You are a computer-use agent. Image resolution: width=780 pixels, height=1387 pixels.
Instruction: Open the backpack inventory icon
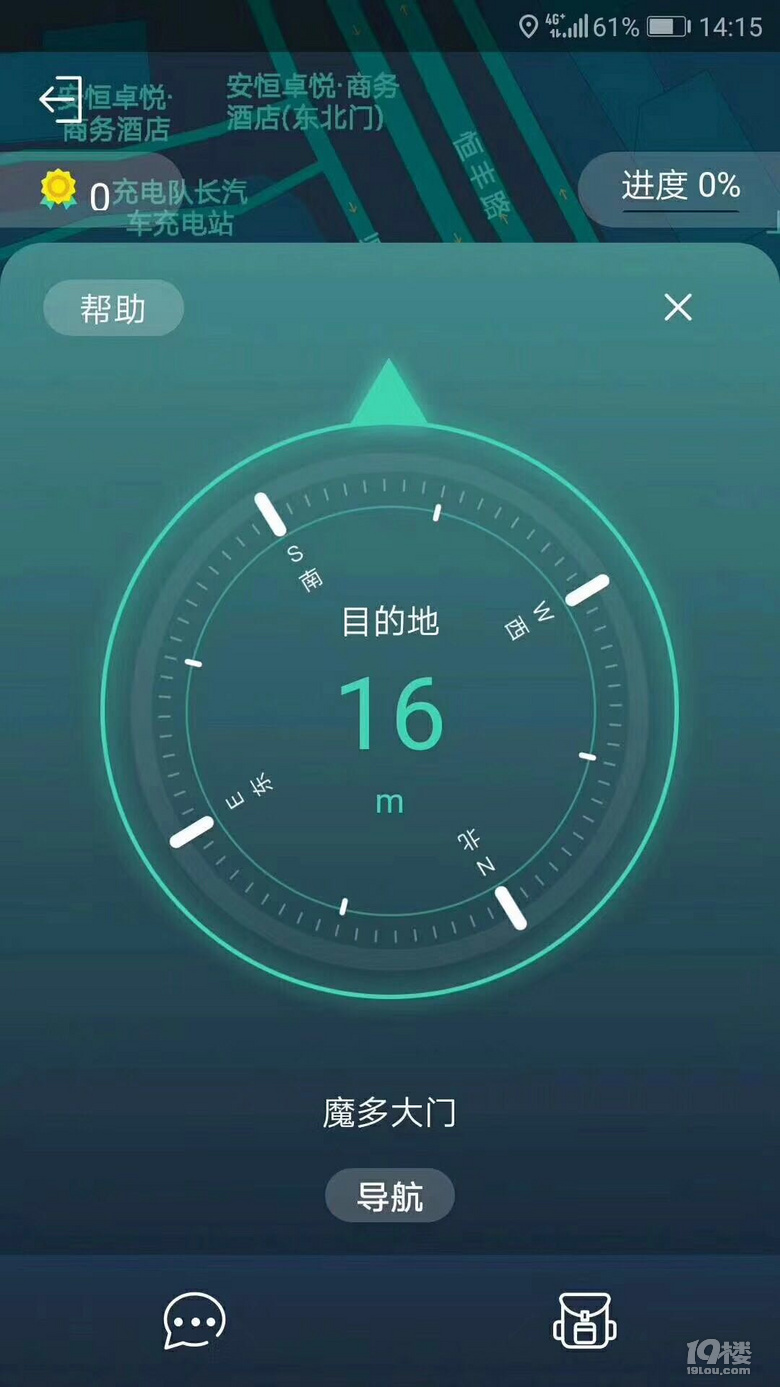585,1321
